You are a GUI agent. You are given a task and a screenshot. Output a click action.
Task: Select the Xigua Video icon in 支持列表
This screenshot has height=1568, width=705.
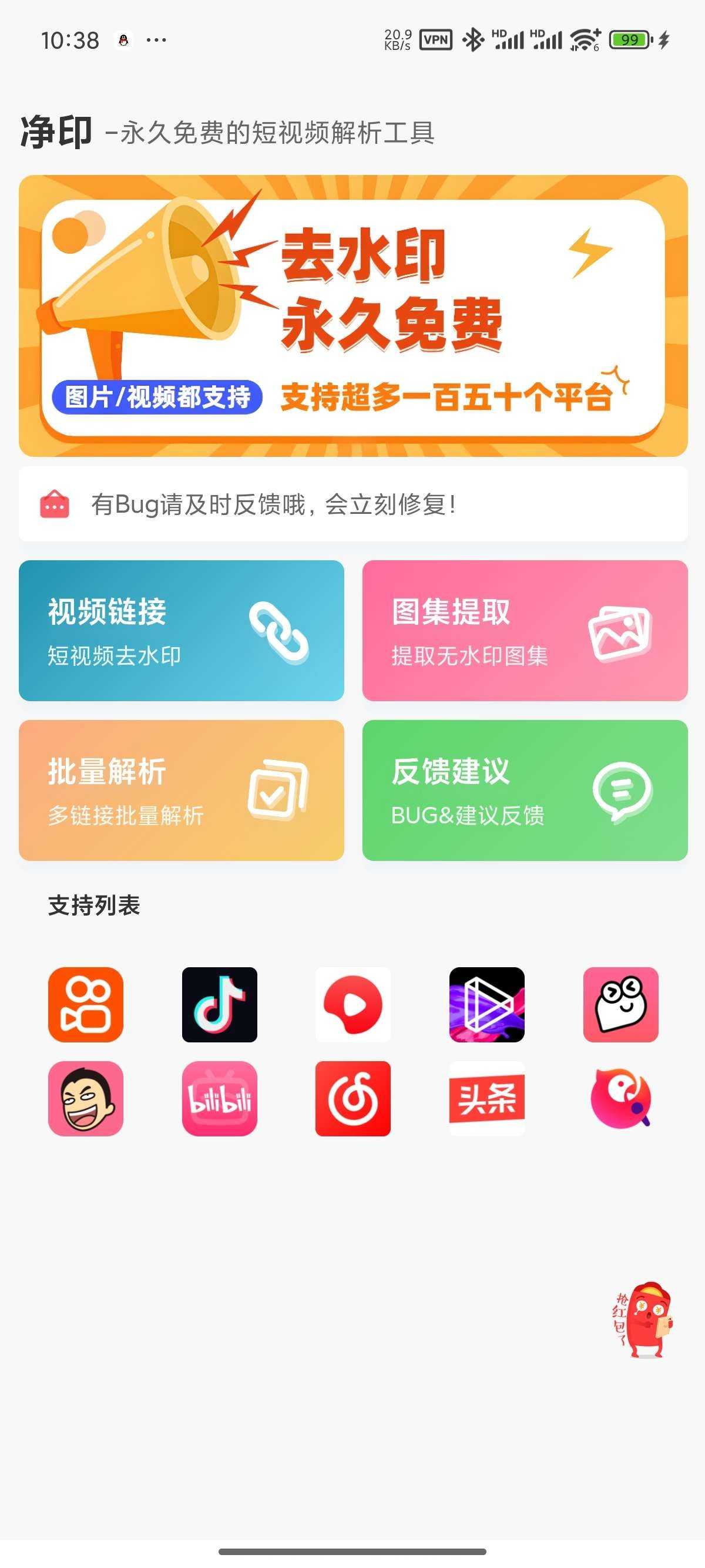tap(352, 1004)
